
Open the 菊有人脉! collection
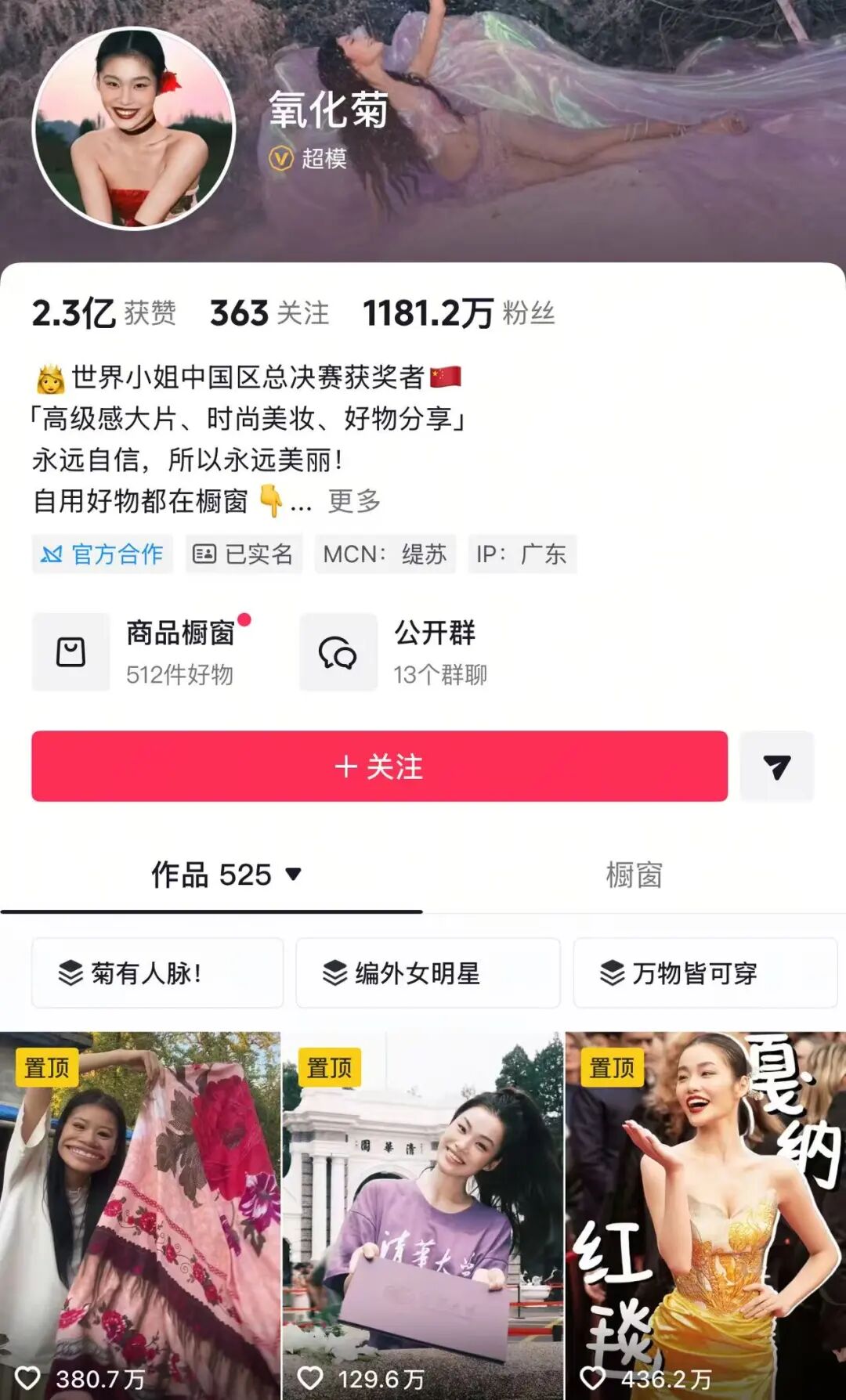coord(157,973)
